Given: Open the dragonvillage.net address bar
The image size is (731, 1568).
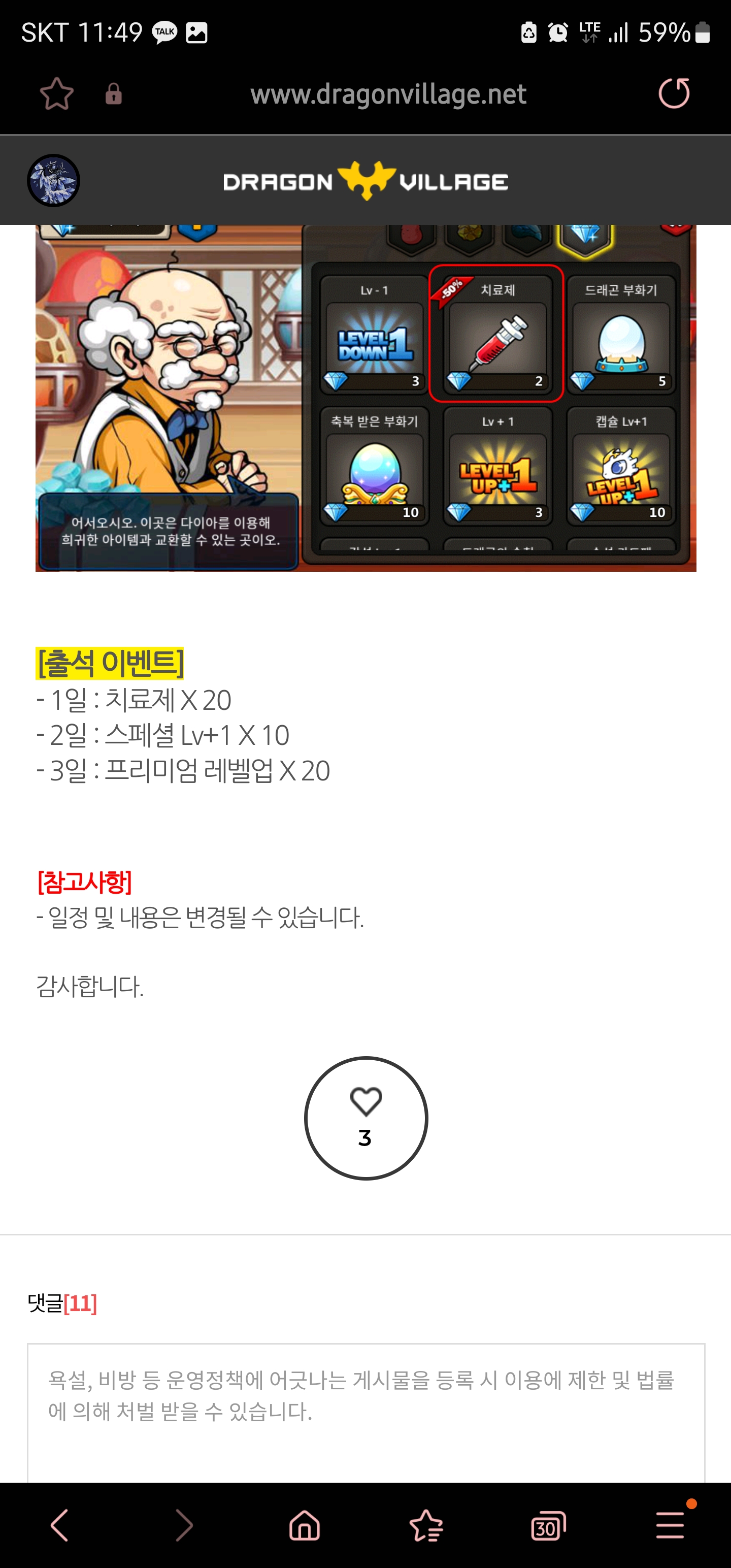Looking at the screenshot, I should point(388,94).
